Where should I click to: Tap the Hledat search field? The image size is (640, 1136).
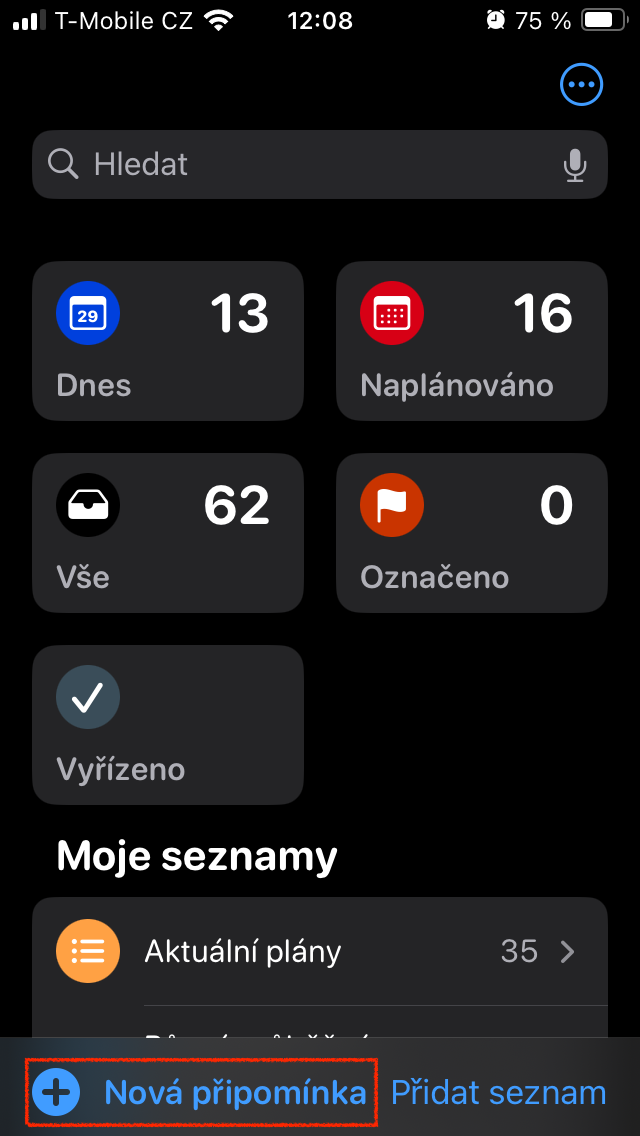(x=300, y=165)
